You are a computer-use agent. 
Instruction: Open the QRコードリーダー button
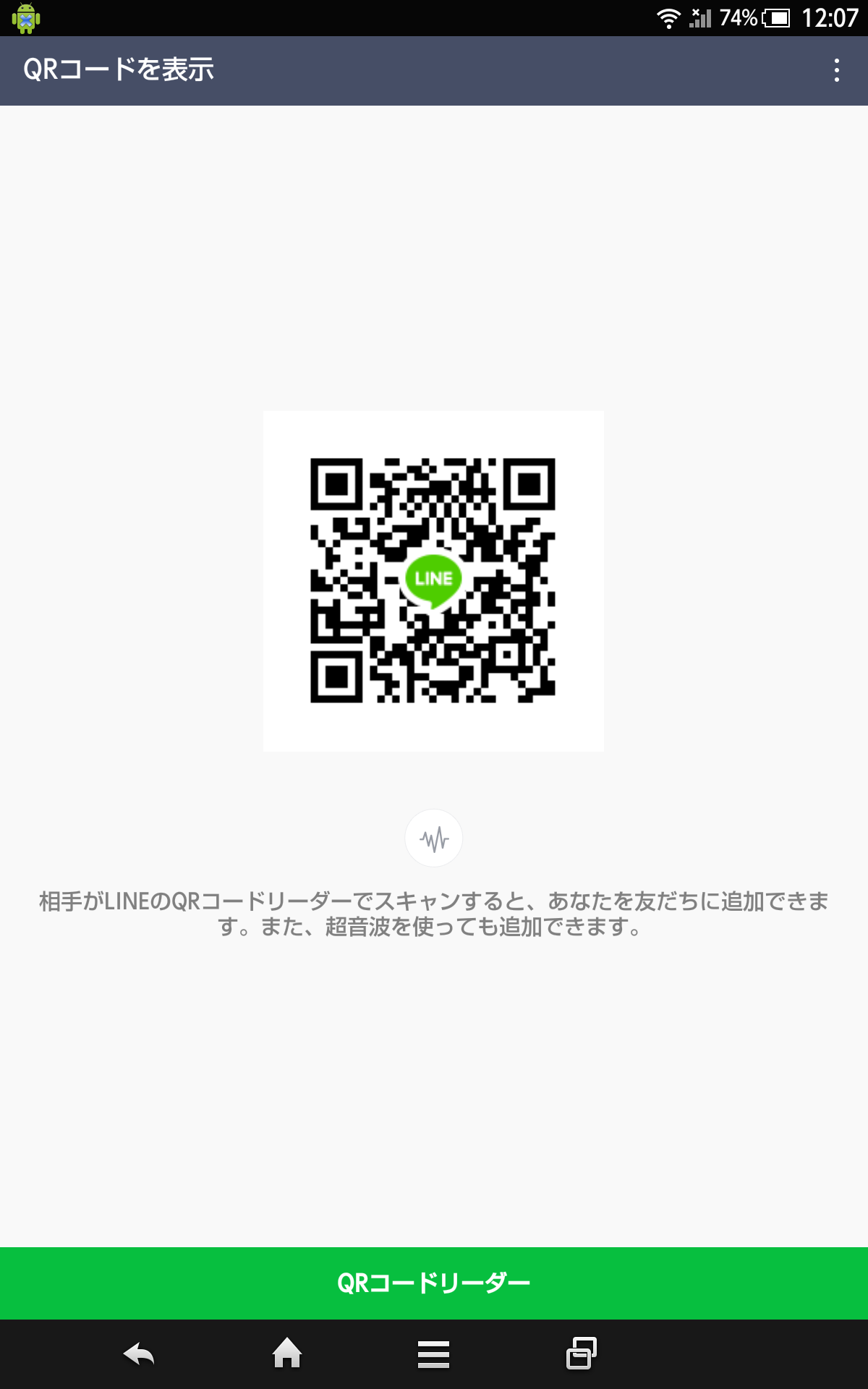(434, 1283)
